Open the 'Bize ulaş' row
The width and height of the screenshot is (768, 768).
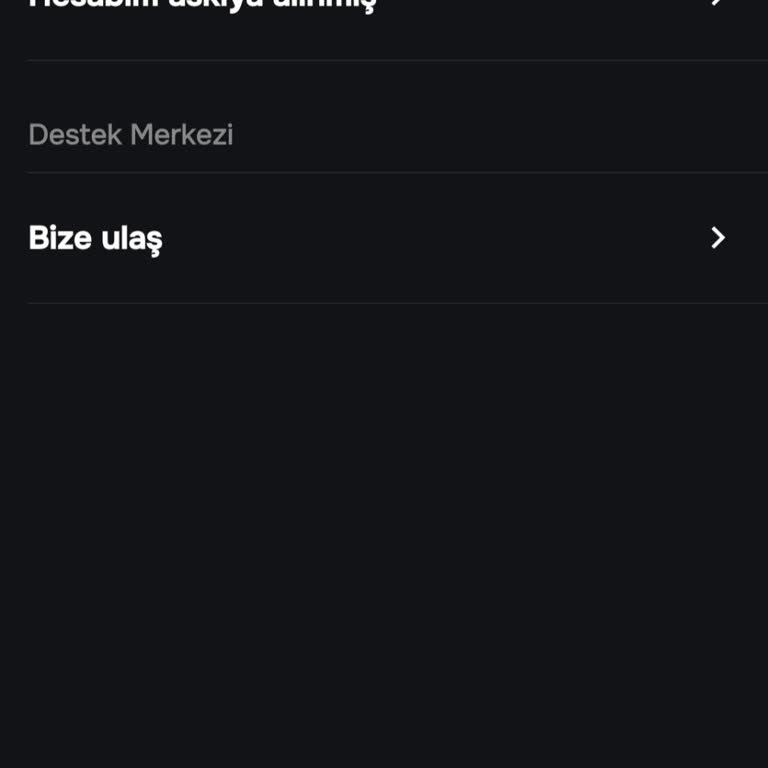[x=380, y=238]
